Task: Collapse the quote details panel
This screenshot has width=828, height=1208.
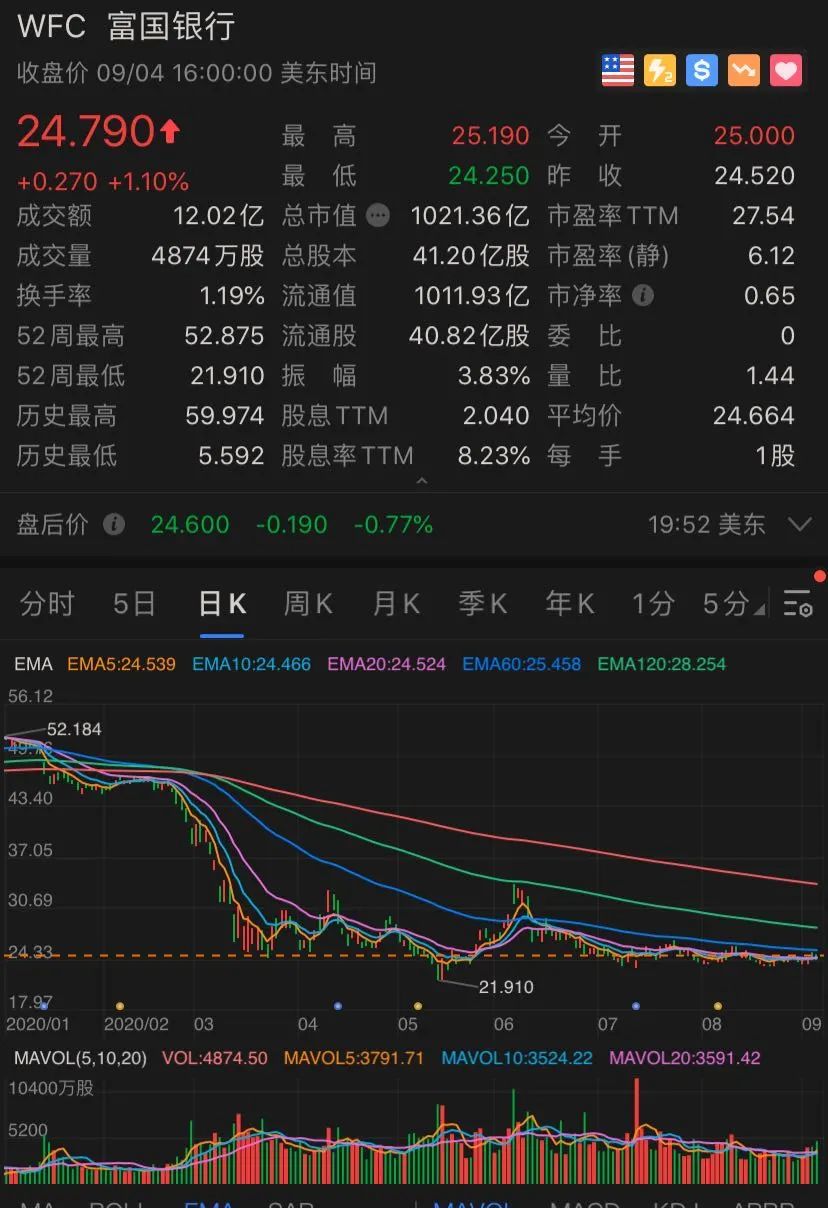Action: coord(421,481)
